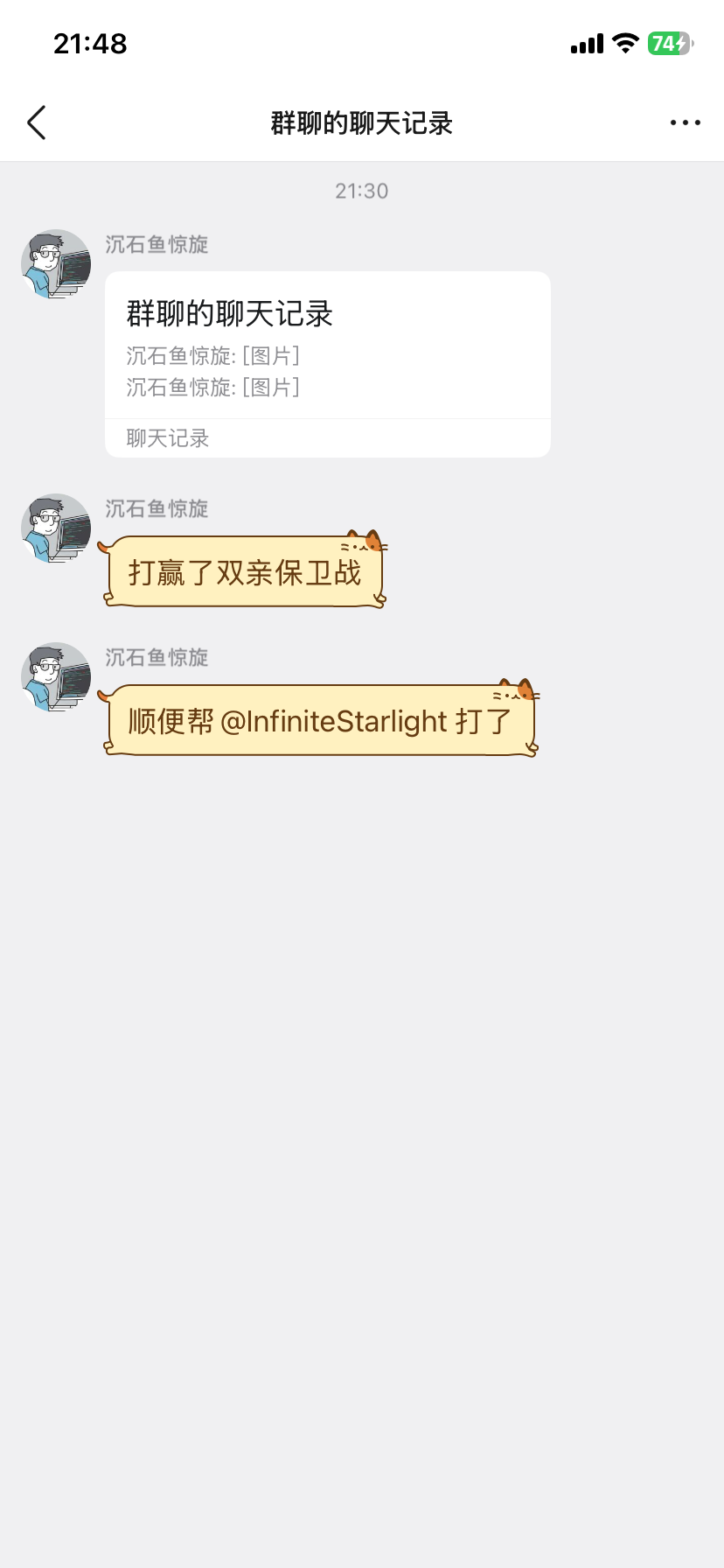Tap the avatar beside 打赢了双亲保卫战 message
The height and width of the screenshot is (1568, 724).
coord(56,528)
